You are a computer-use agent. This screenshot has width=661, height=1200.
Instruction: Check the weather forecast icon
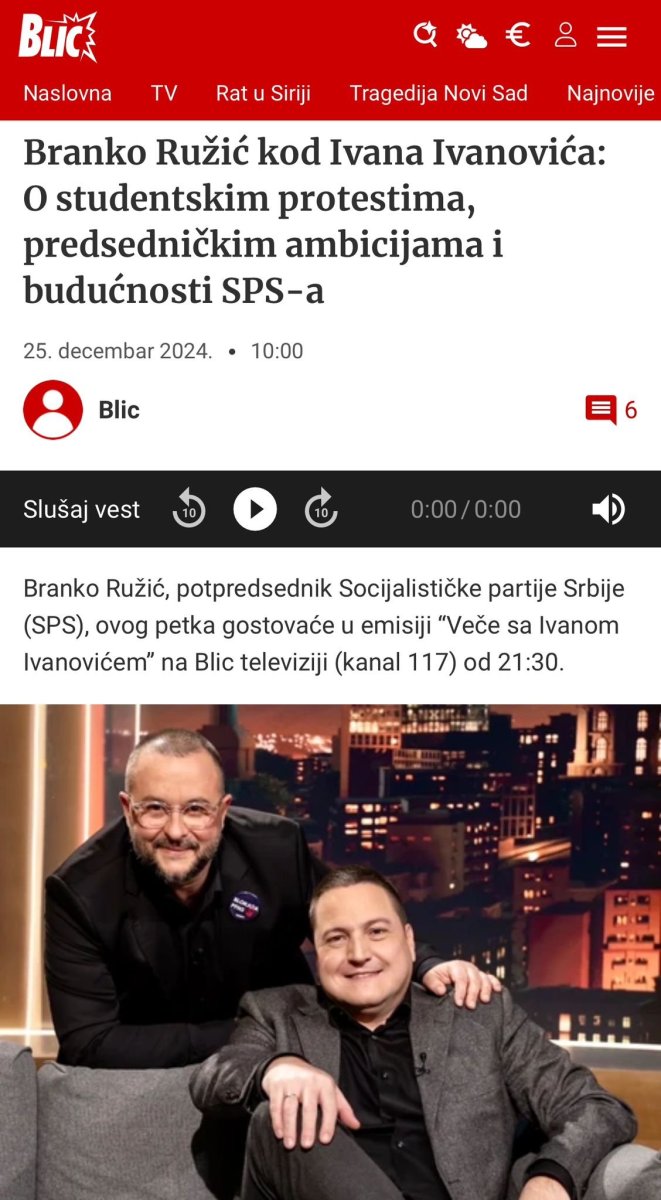tap(471, 37)
